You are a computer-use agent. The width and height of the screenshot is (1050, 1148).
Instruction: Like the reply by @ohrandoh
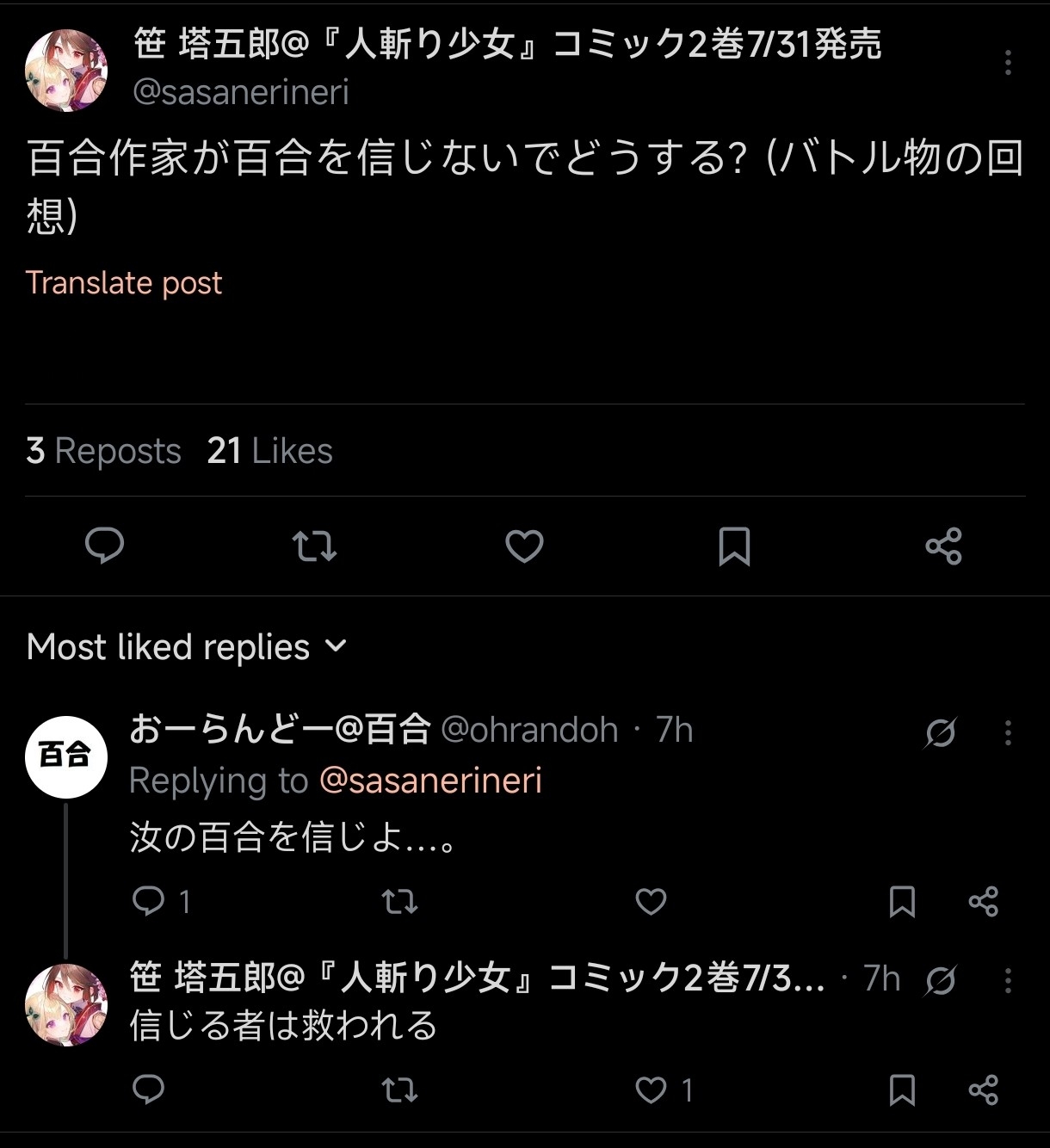651,901
